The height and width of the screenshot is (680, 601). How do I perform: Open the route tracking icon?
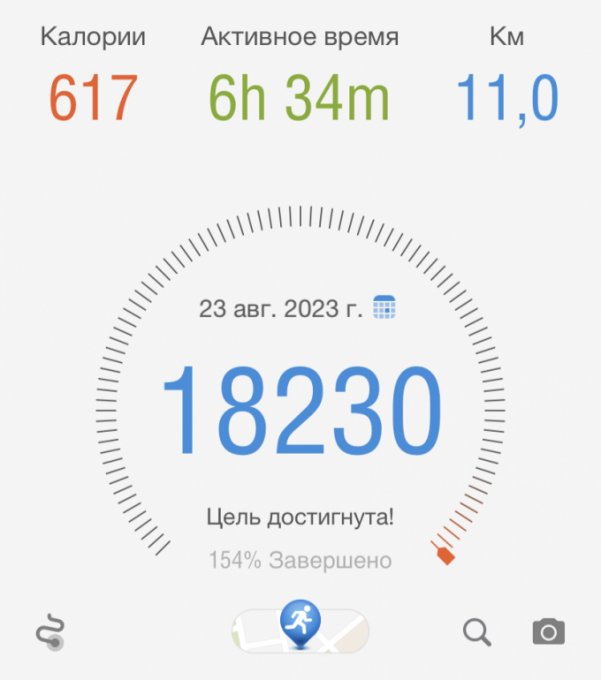tap(49, 632)
